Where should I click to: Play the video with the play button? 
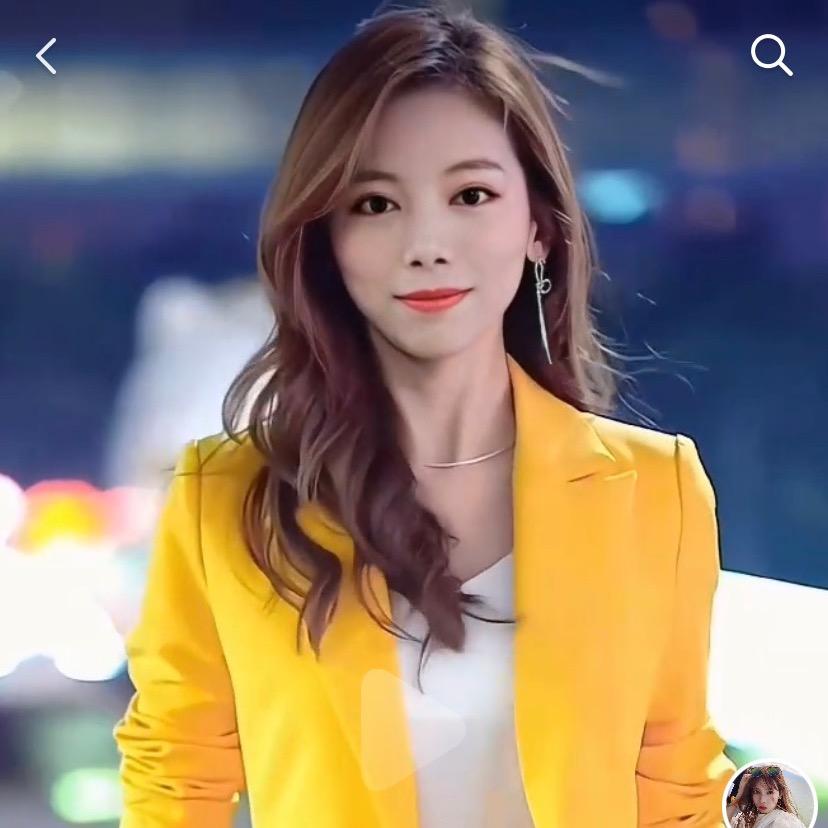coord(410,728)
